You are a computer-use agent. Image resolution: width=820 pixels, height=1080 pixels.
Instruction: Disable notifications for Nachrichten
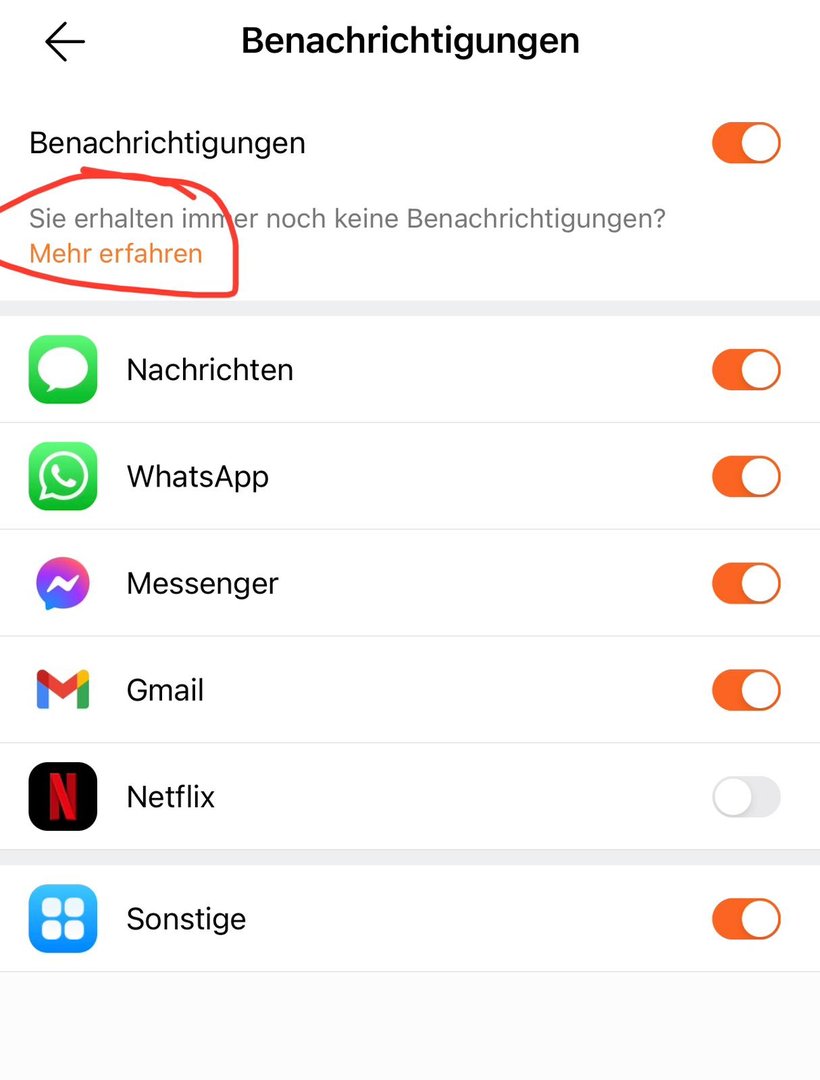pyautogui.click(x=745, y=370)
